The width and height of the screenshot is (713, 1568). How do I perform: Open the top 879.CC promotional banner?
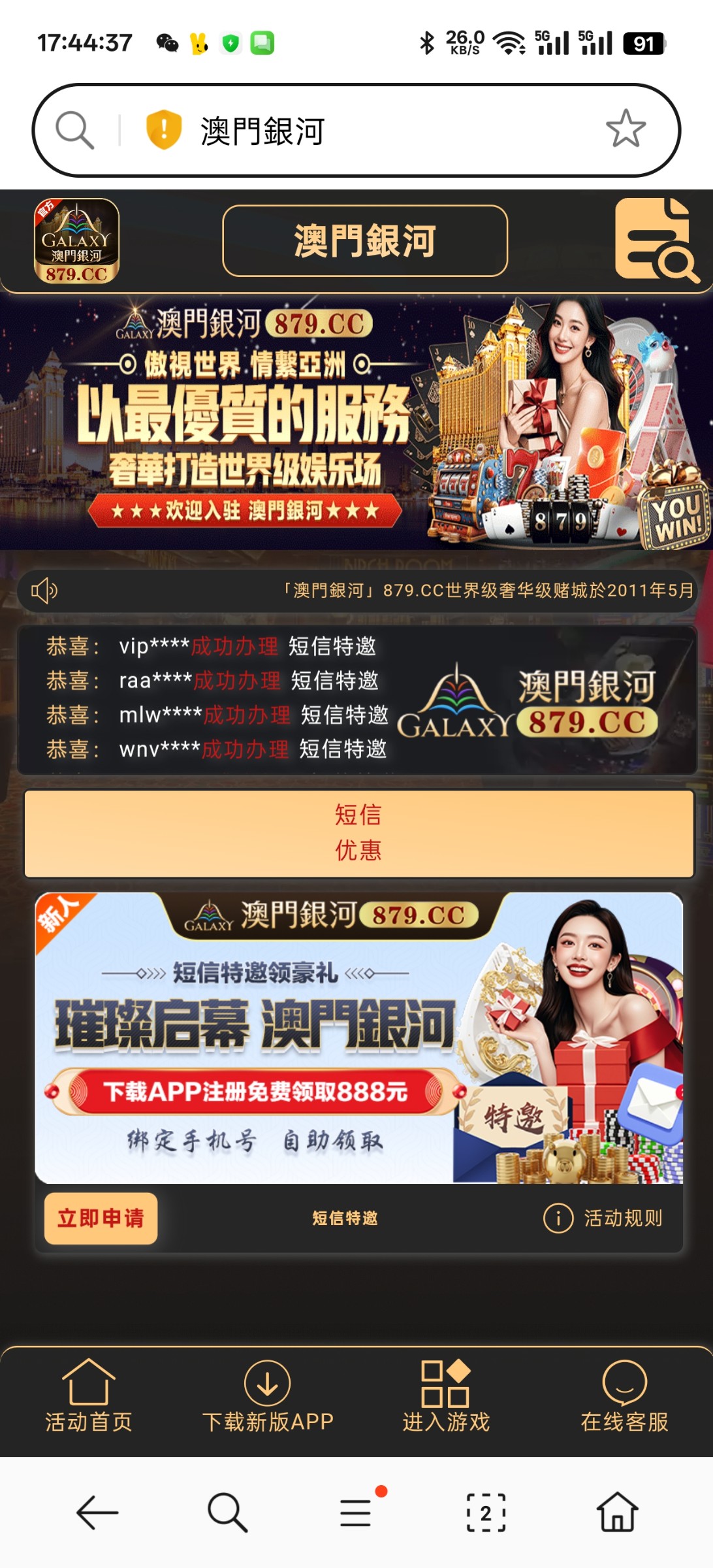coord(356,422)
